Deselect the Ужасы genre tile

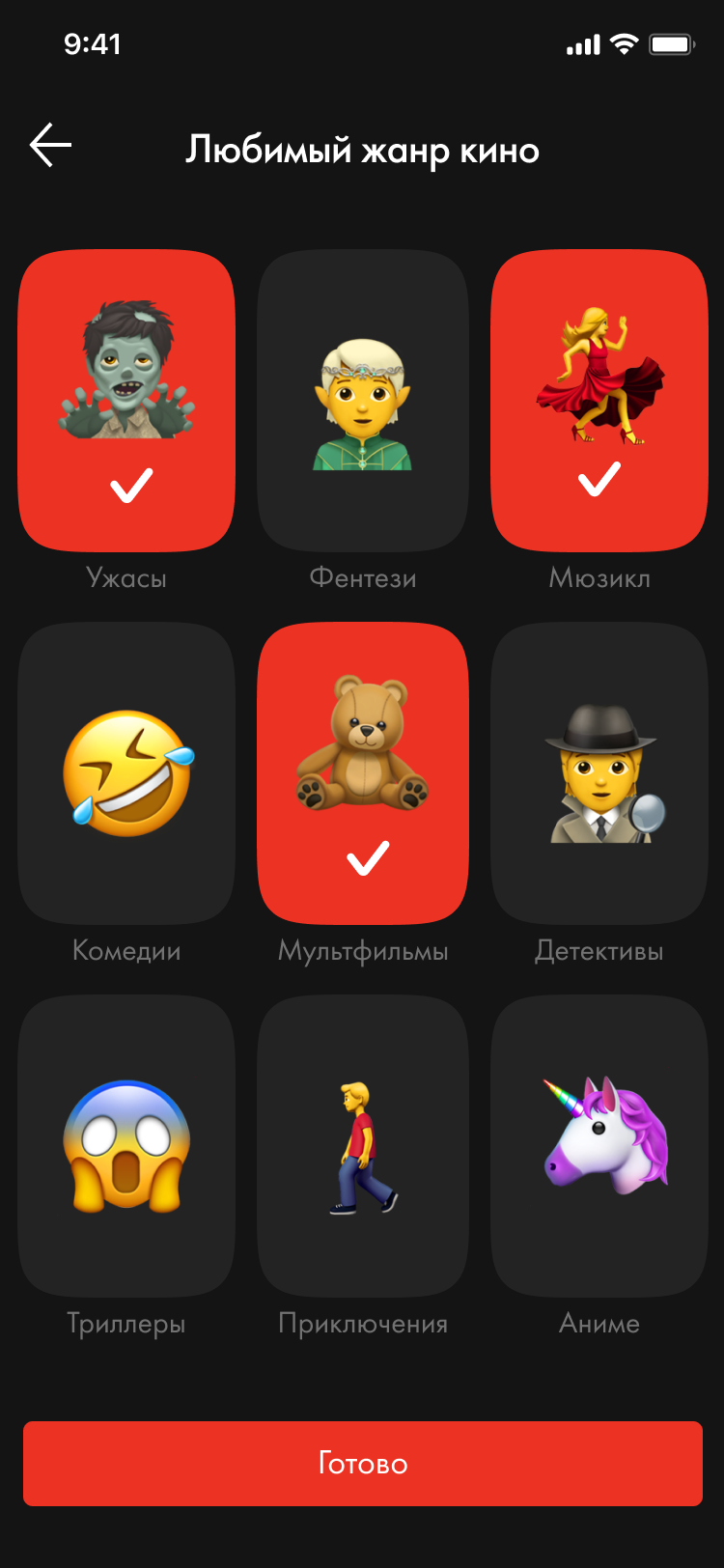pyautogui.click(x=126, y=401)
